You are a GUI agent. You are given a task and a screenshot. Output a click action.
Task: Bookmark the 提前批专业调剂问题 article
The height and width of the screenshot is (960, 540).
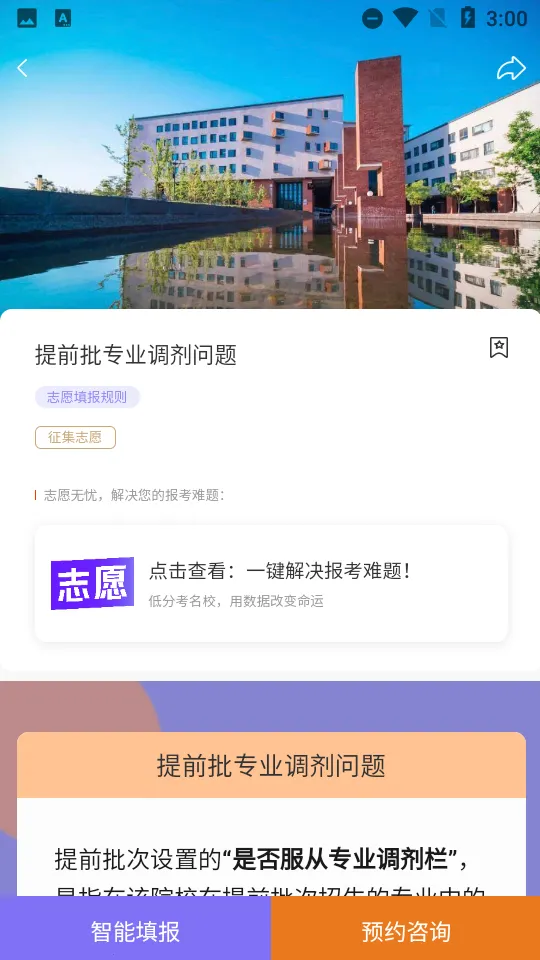pos(499,347)
